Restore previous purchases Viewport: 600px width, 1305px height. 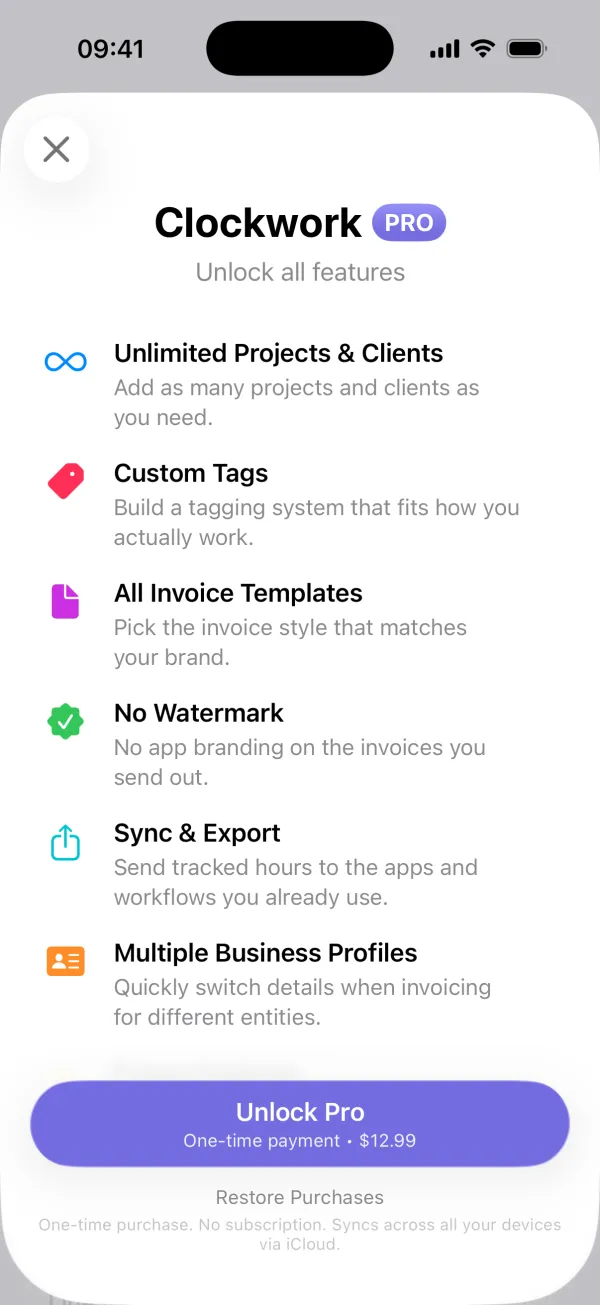300,1197
